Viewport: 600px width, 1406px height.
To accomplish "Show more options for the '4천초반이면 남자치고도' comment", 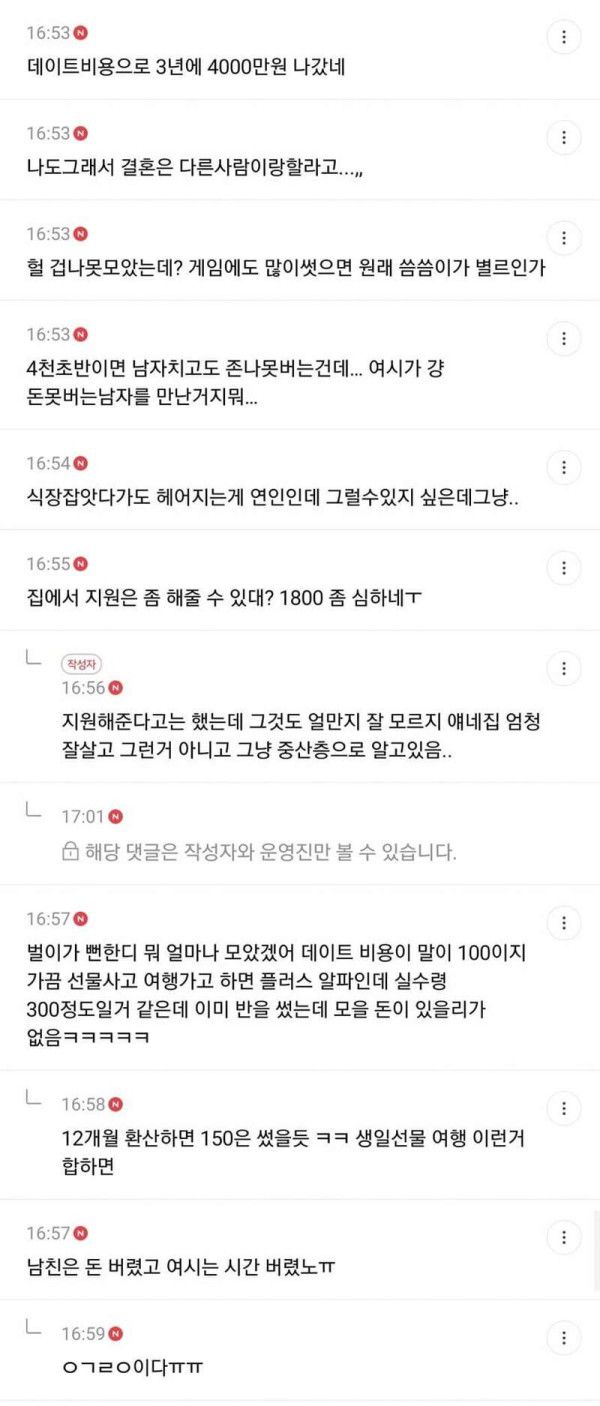I will click(564, 338).
